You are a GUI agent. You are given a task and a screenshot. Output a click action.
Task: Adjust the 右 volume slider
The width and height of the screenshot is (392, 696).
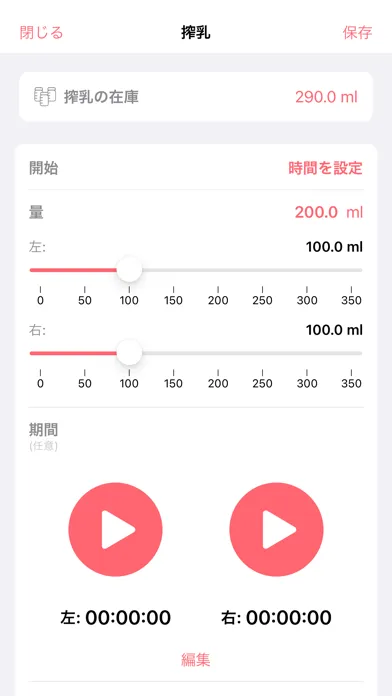pos(196,353)
